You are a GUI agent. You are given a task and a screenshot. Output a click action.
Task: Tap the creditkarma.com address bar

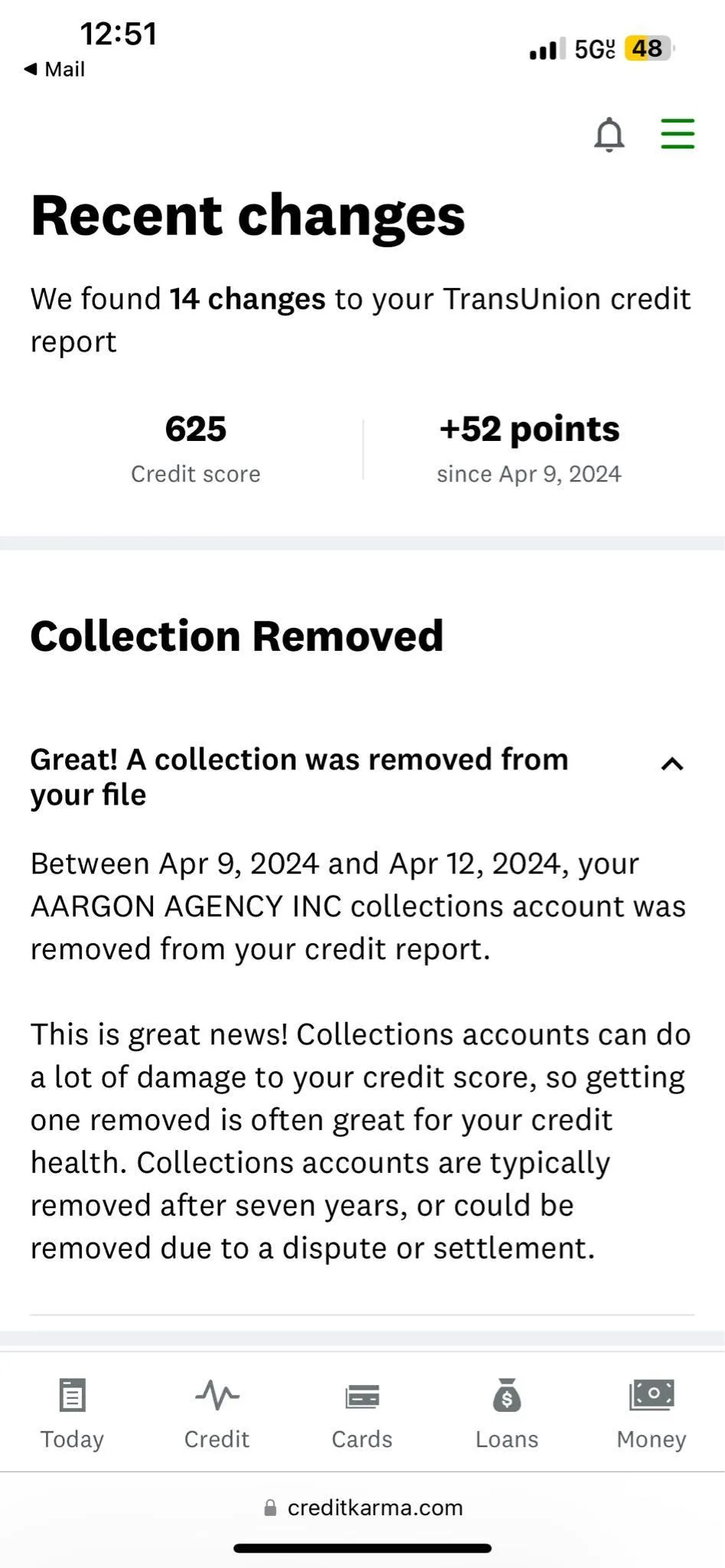363,1508
